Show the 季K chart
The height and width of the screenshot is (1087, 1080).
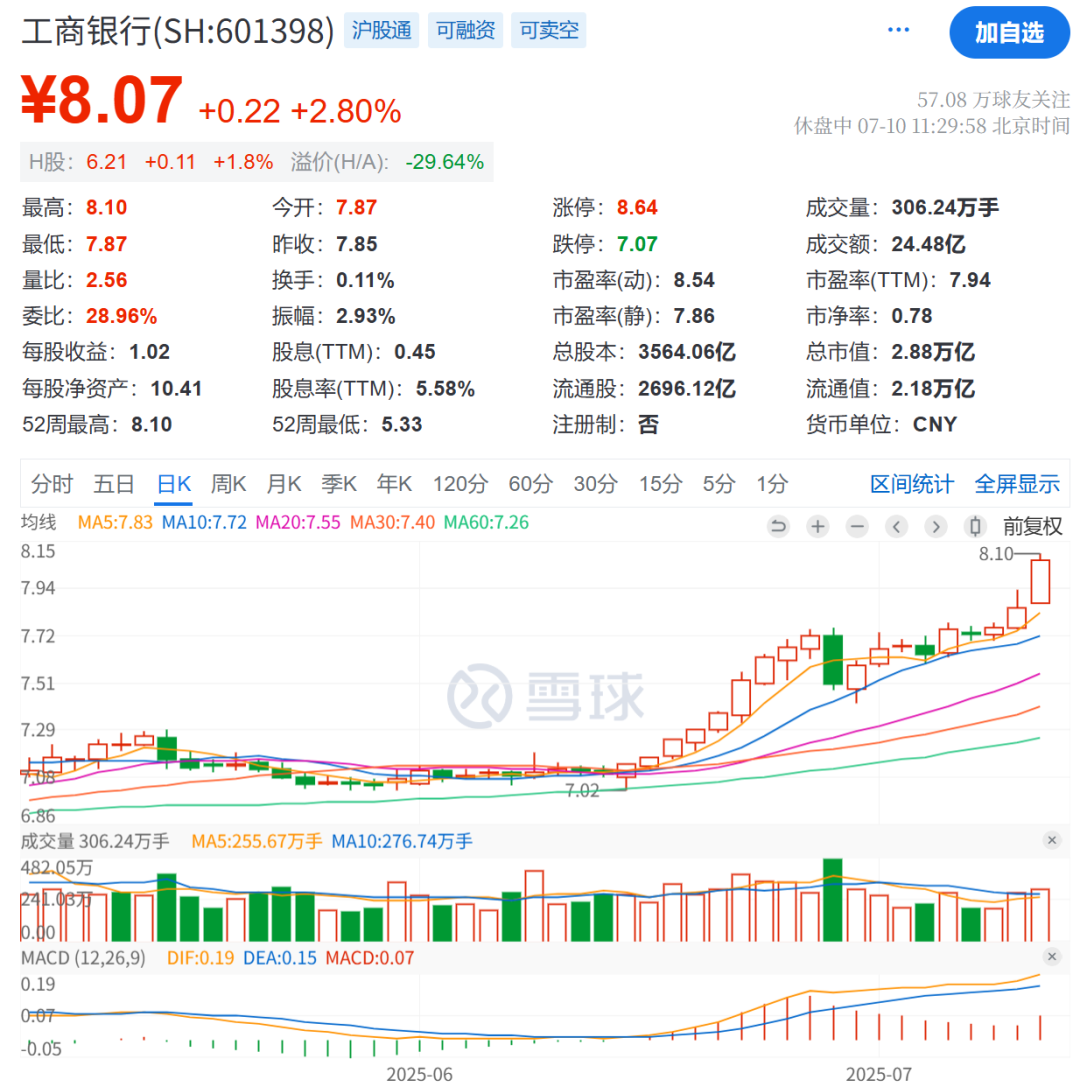339,485
